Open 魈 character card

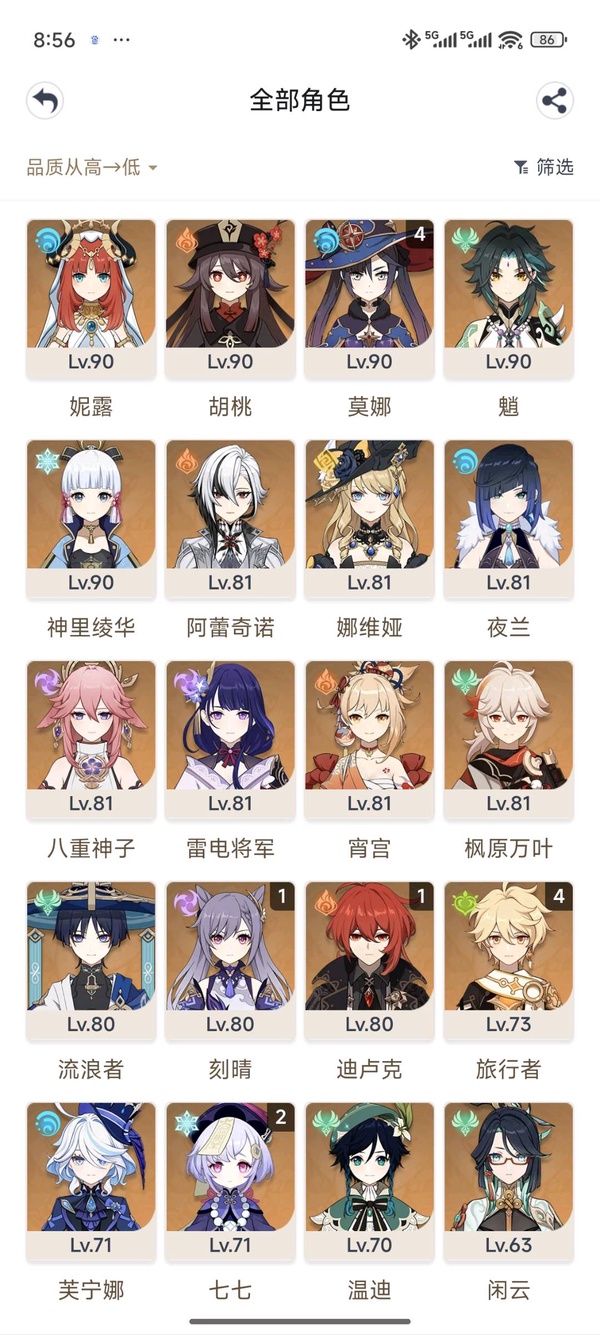[508, 299]
